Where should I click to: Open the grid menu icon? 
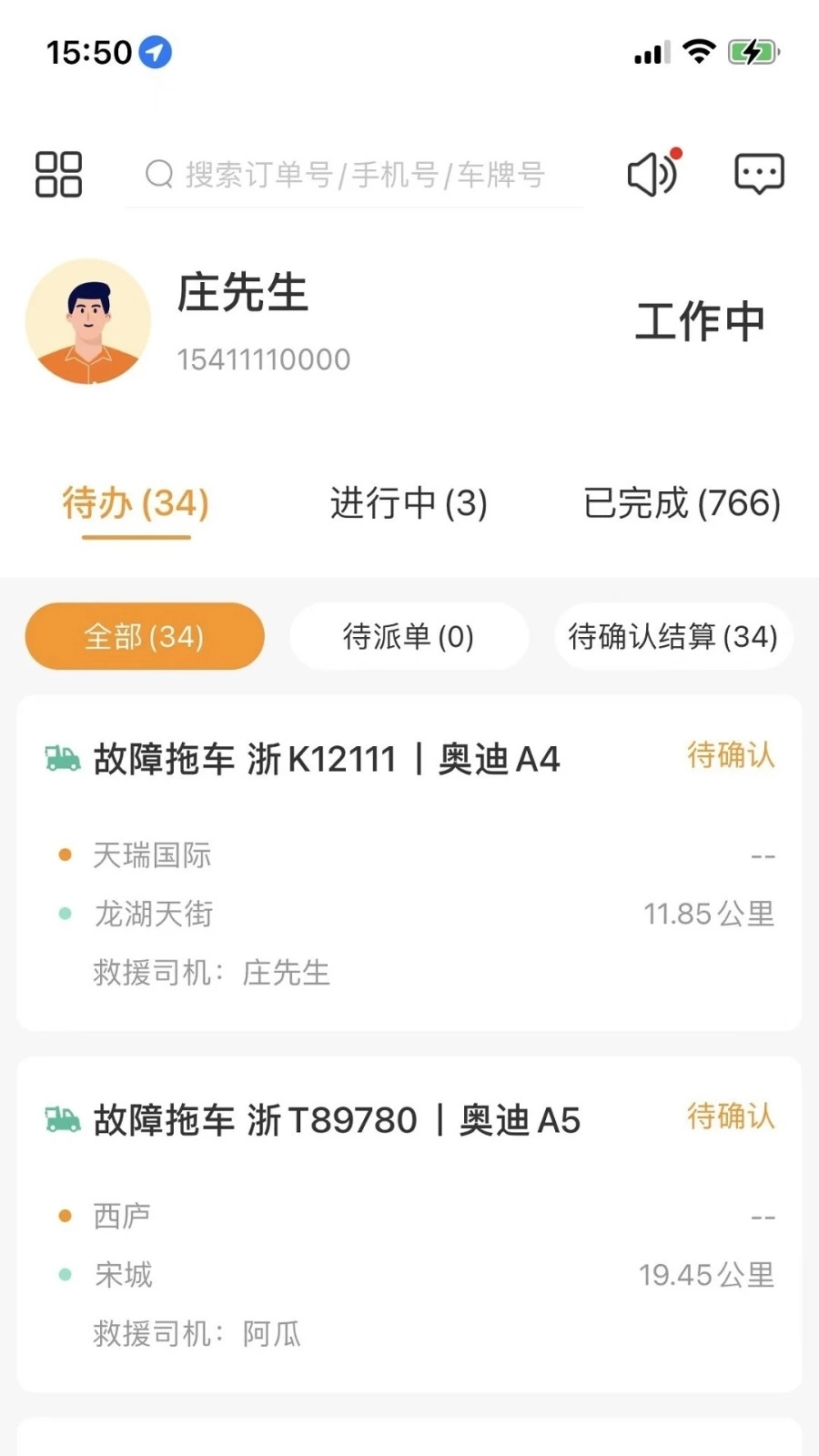57,175
